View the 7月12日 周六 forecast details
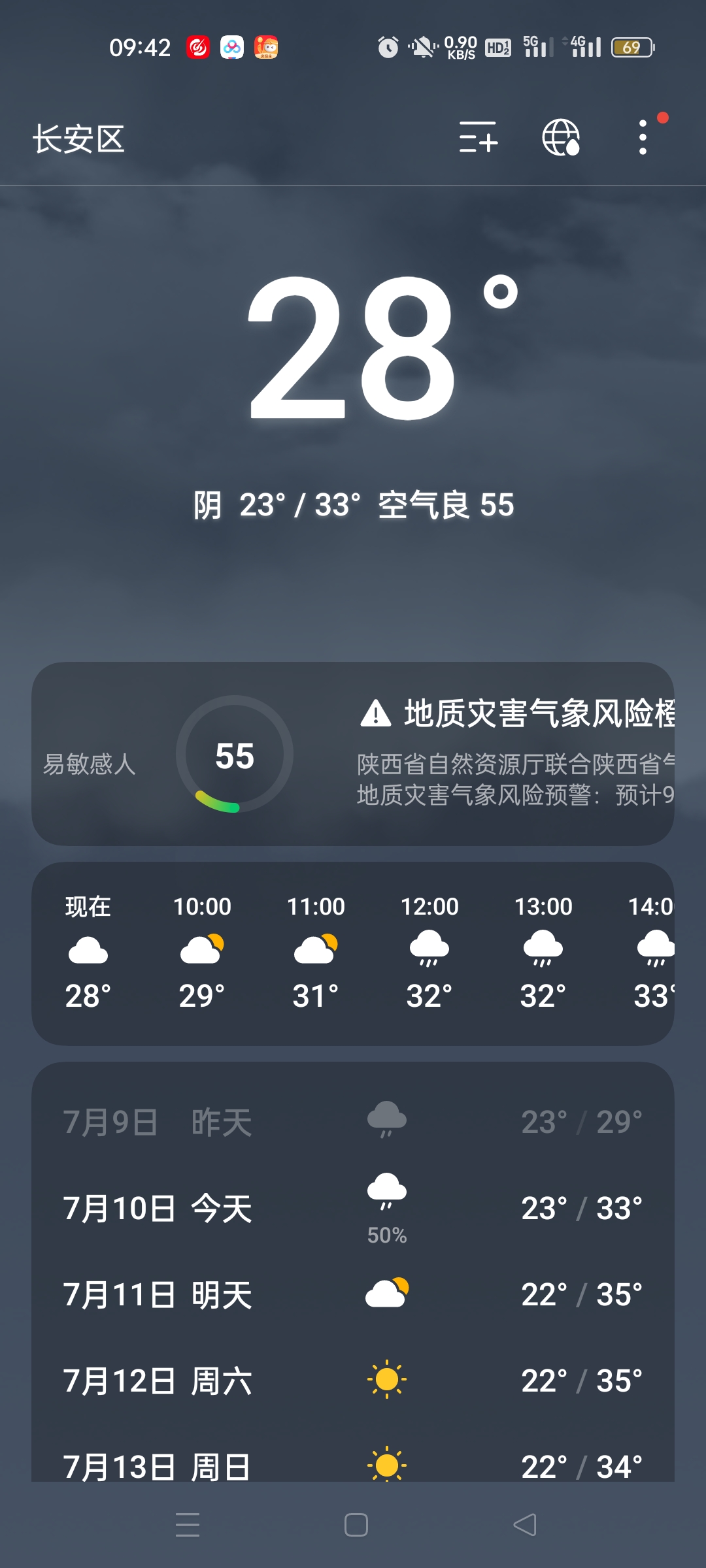The width and height of the screenshot is (706, 1568). point(353,1381)
